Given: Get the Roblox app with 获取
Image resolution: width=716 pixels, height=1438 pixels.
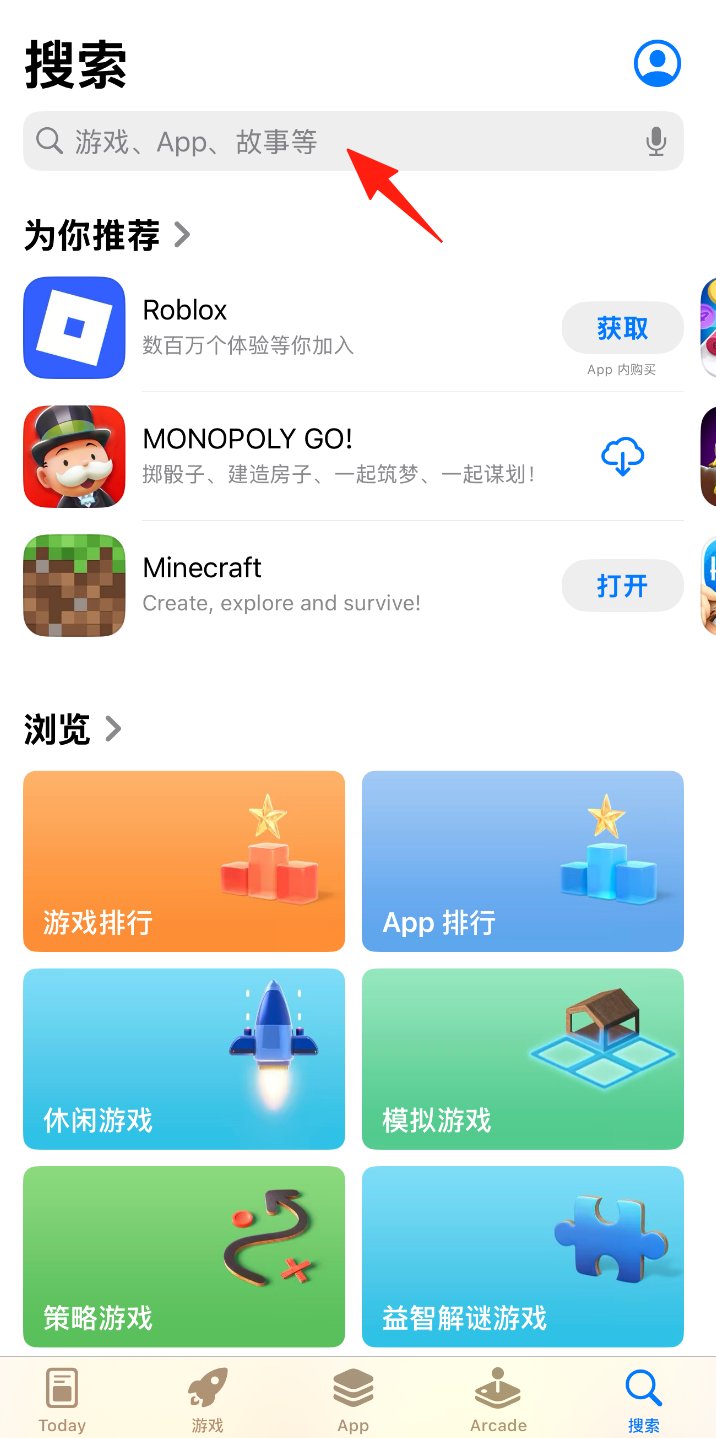Looking at the screenshot, I should coord(622,328).
